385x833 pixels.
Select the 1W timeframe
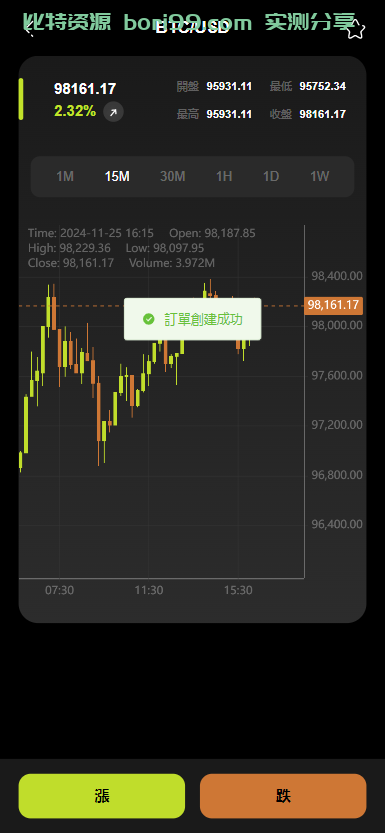tap(320, 176)
